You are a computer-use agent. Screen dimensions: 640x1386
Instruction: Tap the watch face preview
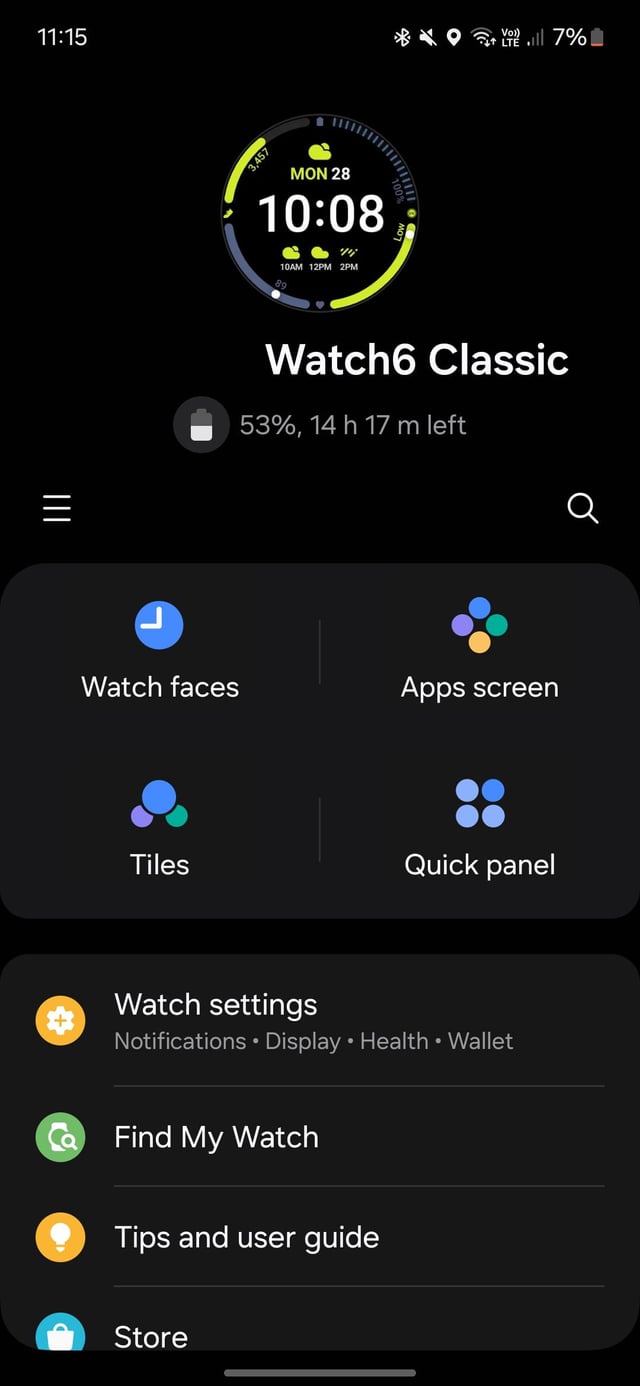point(320,213)
